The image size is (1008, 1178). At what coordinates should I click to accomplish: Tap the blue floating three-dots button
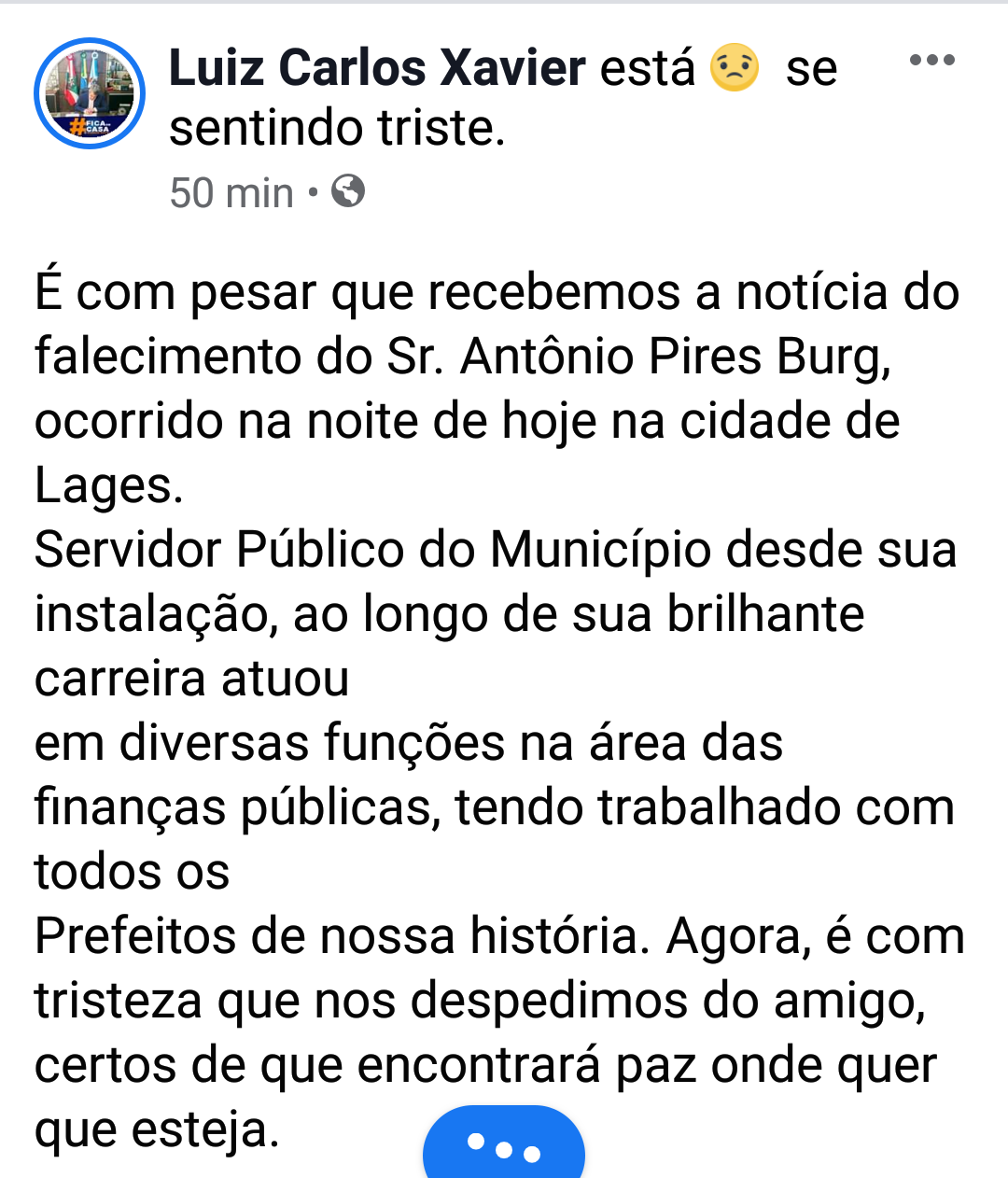tap(504, 1146)
